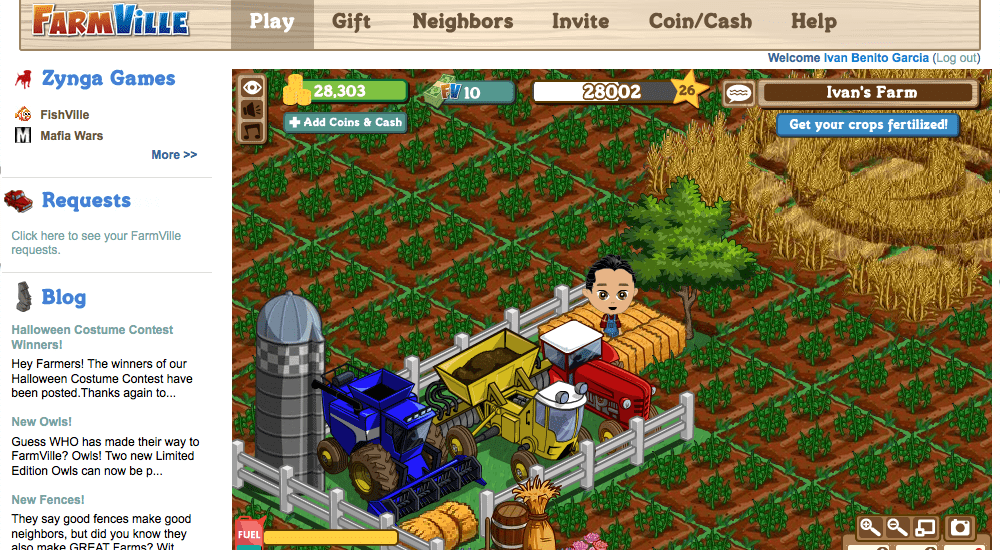Mute the sound effects speaker

pos(251,109)
